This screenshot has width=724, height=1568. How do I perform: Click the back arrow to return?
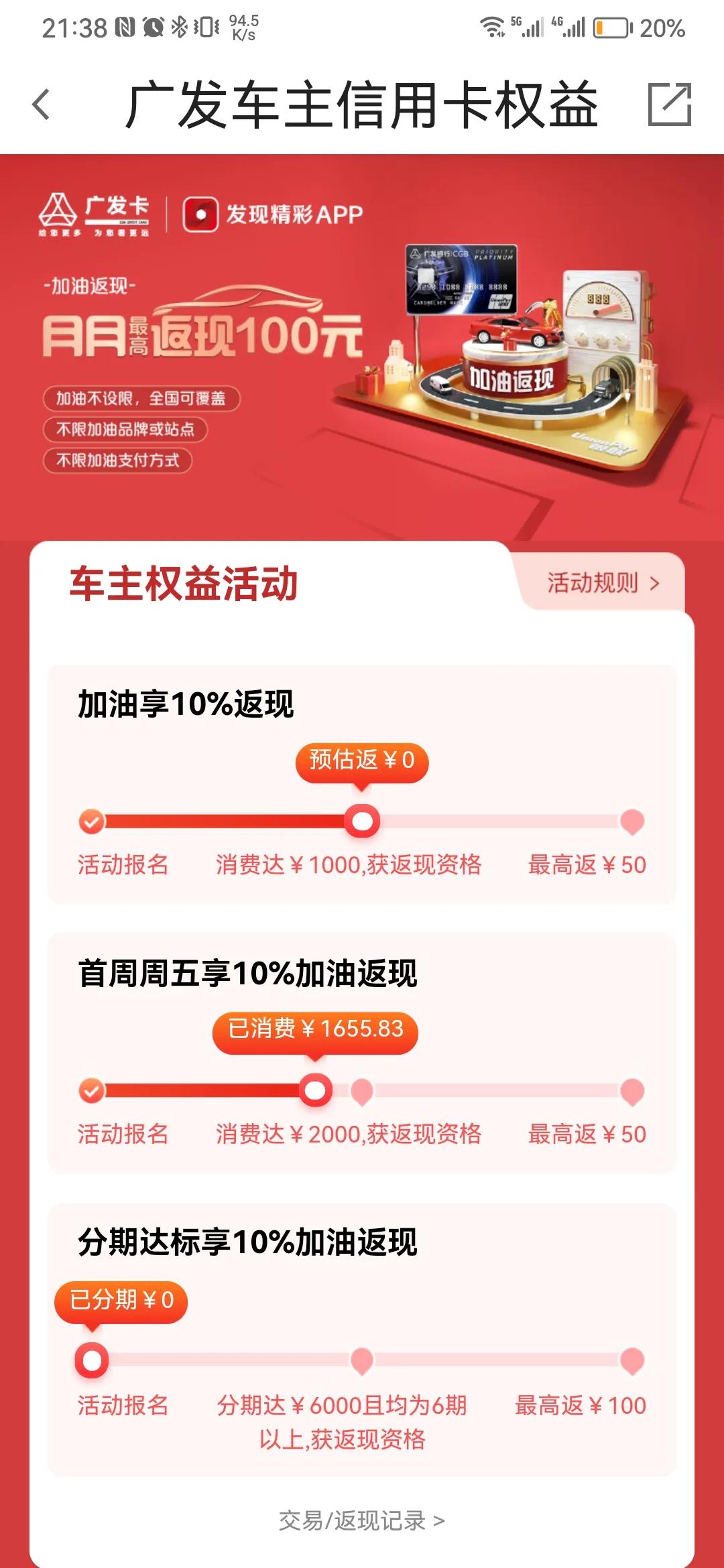point(42,104)
